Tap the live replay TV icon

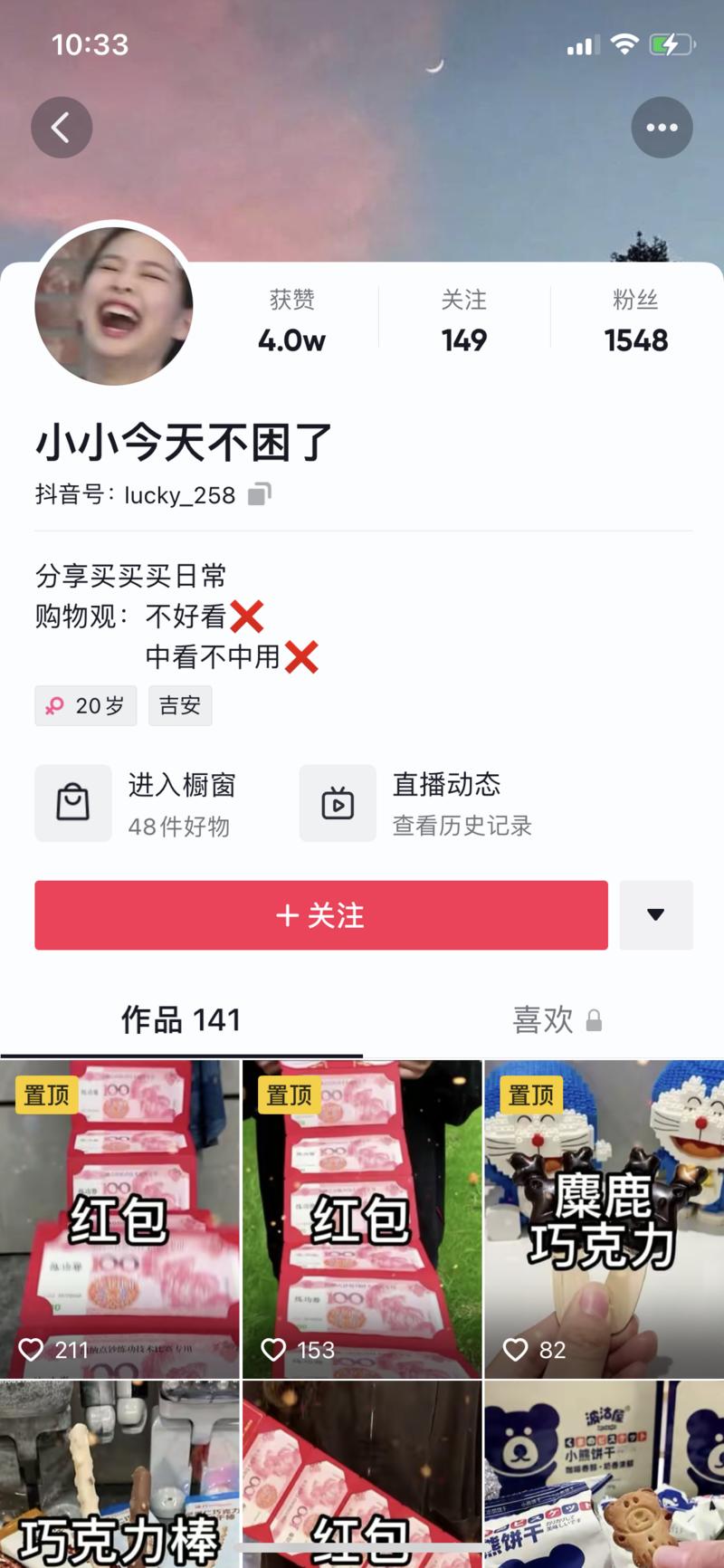[x=338, y=803]
